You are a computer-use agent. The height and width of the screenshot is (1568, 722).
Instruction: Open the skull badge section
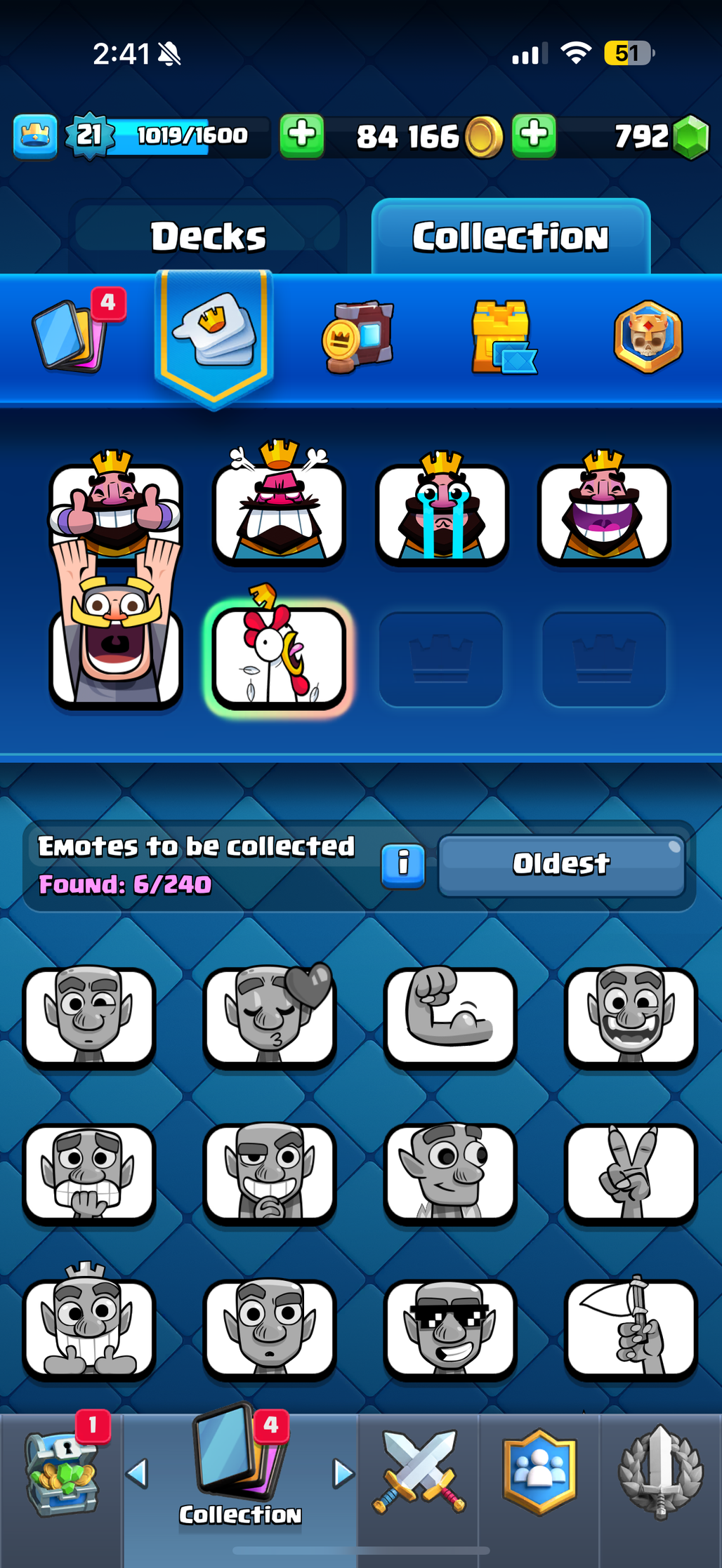[648, 336]
